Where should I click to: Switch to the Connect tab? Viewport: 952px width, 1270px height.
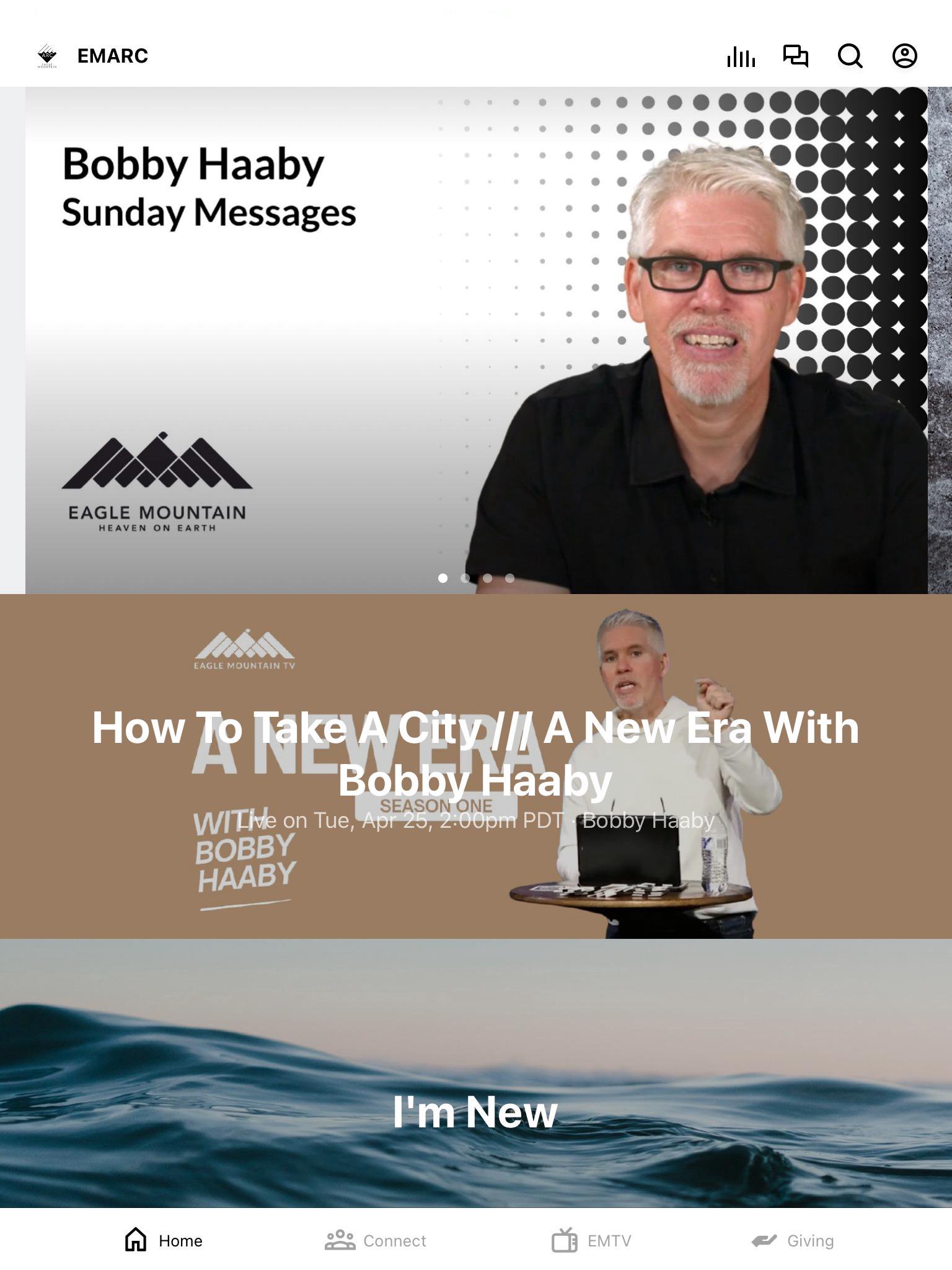pos(376,1240)
